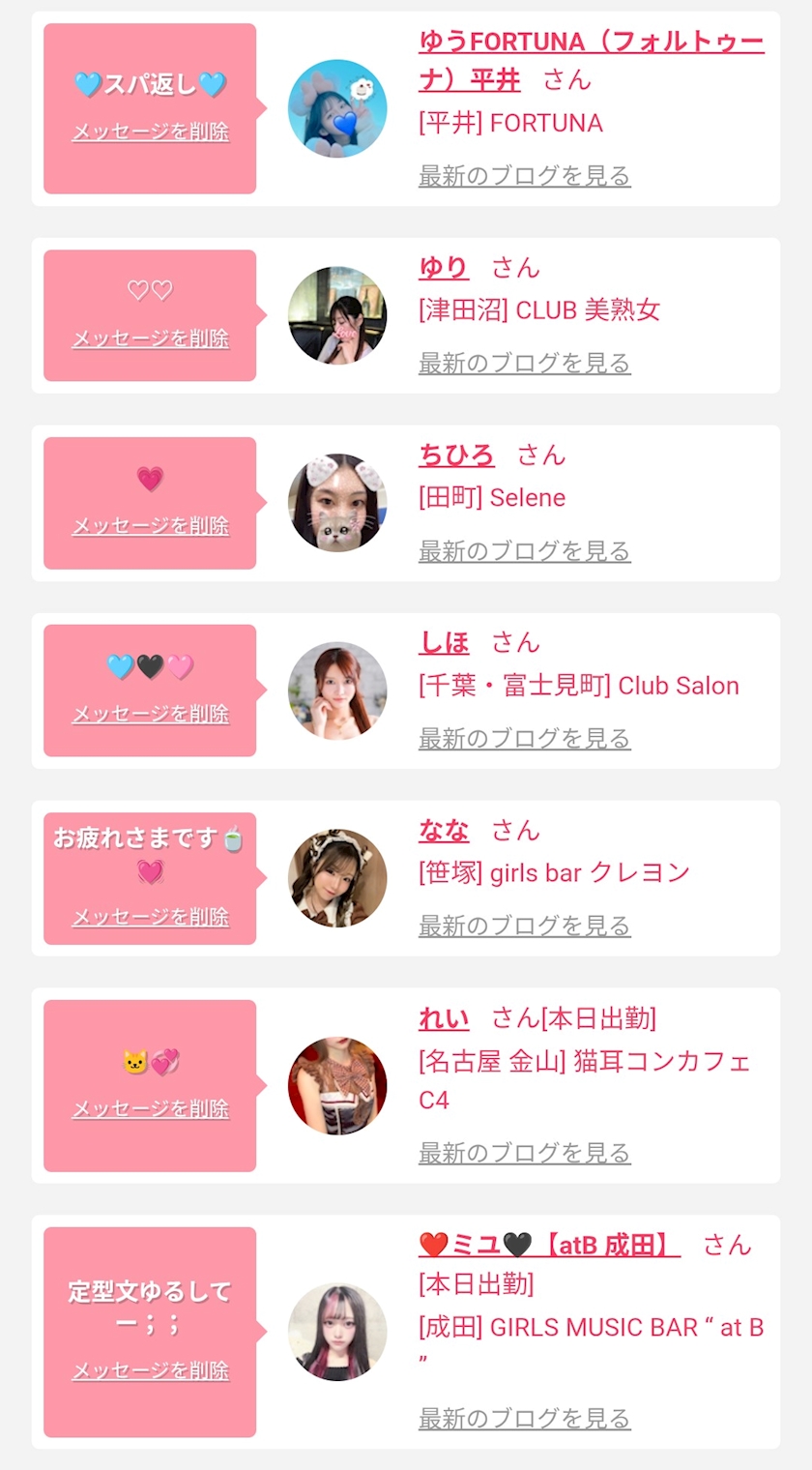View ミユ's latest blog

[524, 1419]
